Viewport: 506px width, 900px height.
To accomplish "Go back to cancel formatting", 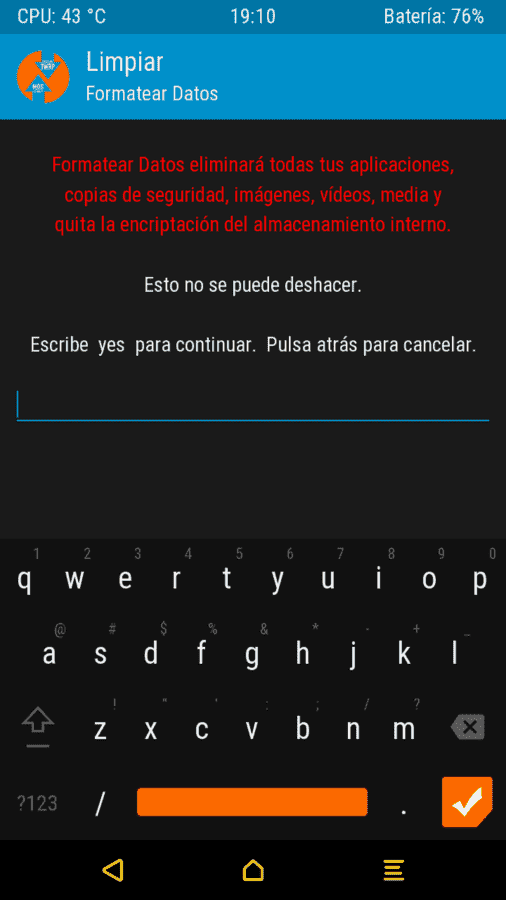I will tap(113, 870).
